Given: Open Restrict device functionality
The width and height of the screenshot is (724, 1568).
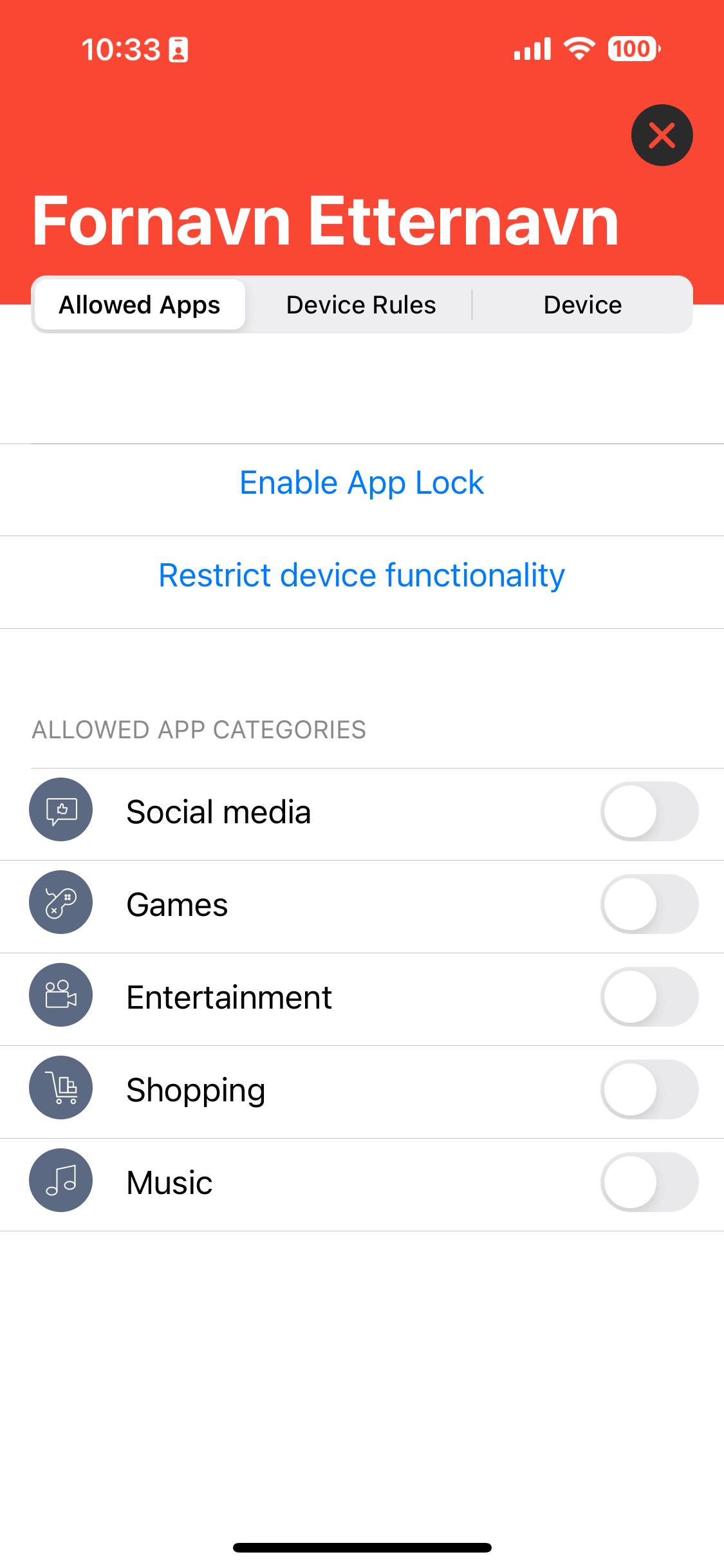Looking at the screenshot, I should (x=362, y=575).
